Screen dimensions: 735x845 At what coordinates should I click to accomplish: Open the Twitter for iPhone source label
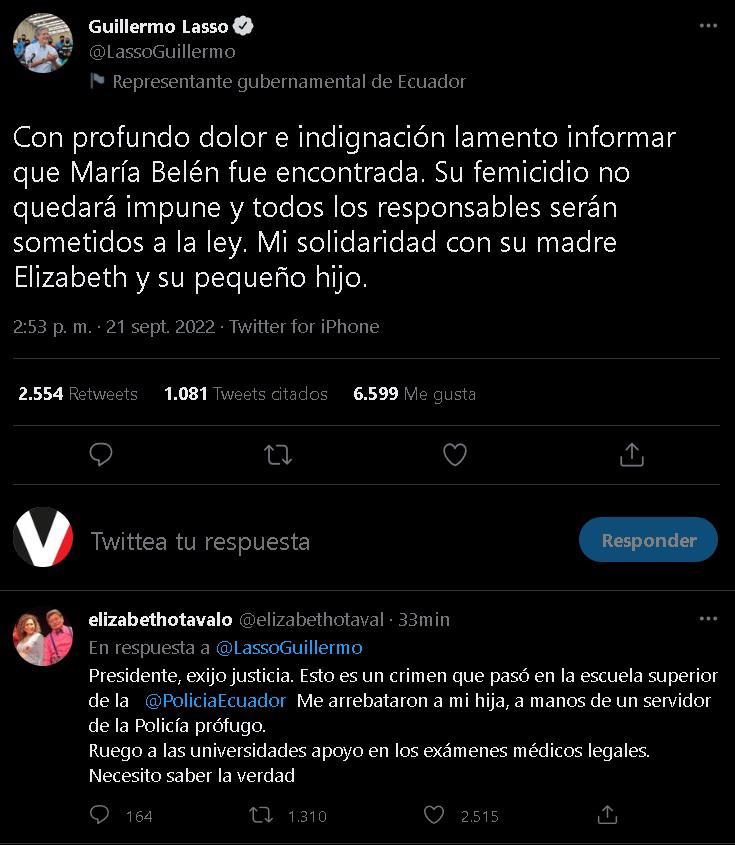pyautogui.click(x=304, y=327)
